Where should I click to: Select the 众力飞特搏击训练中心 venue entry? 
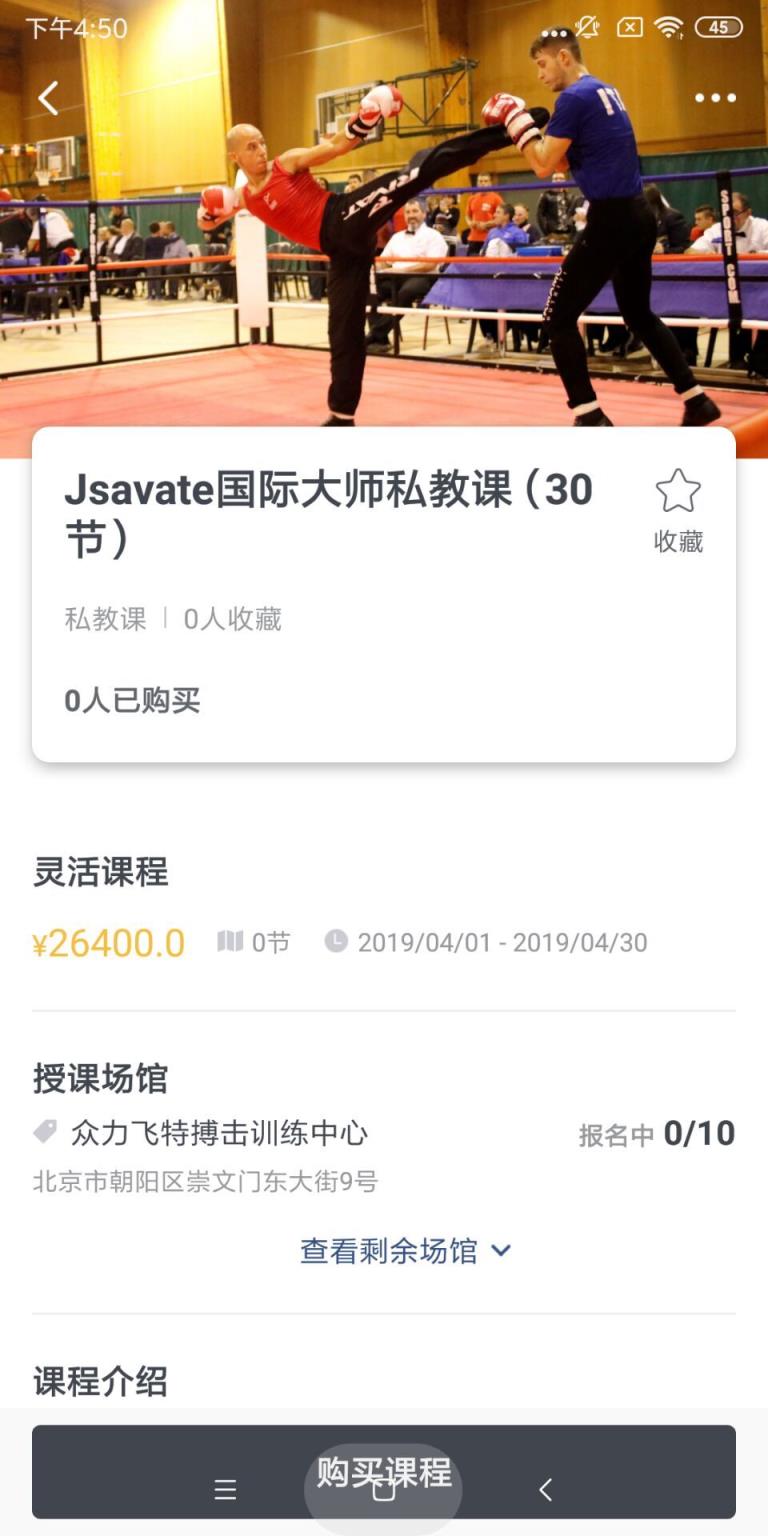click(x=216, y=1133)
